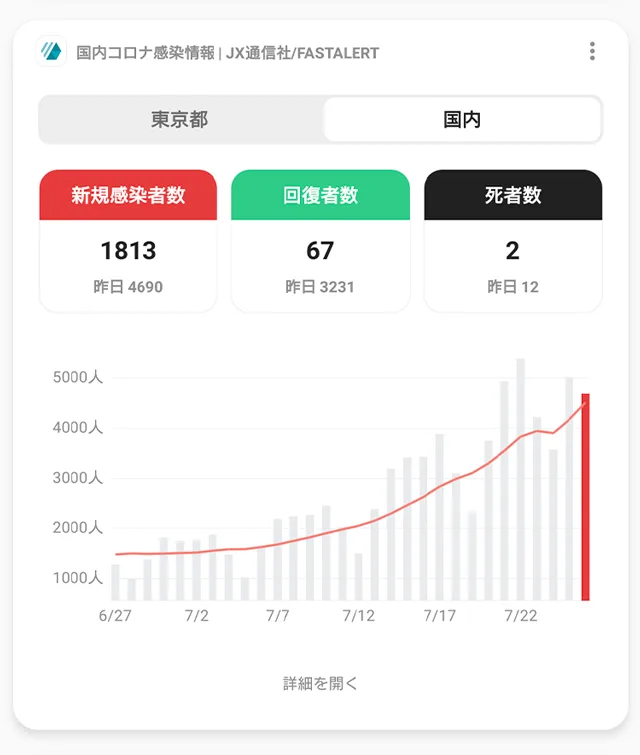Tap 詳細を開く to expand details
Viewport: 640px width, 755px height.
point(320,684)
